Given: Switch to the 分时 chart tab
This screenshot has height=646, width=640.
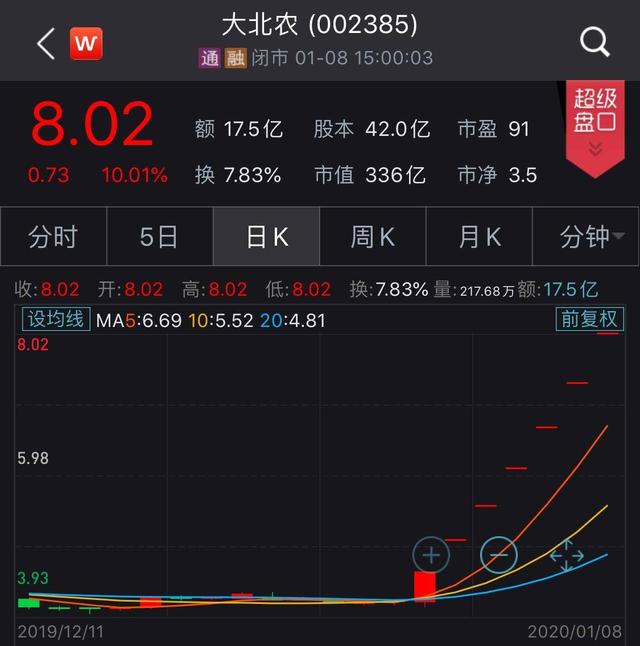Looking at the screenshot, I should point(53,237).
